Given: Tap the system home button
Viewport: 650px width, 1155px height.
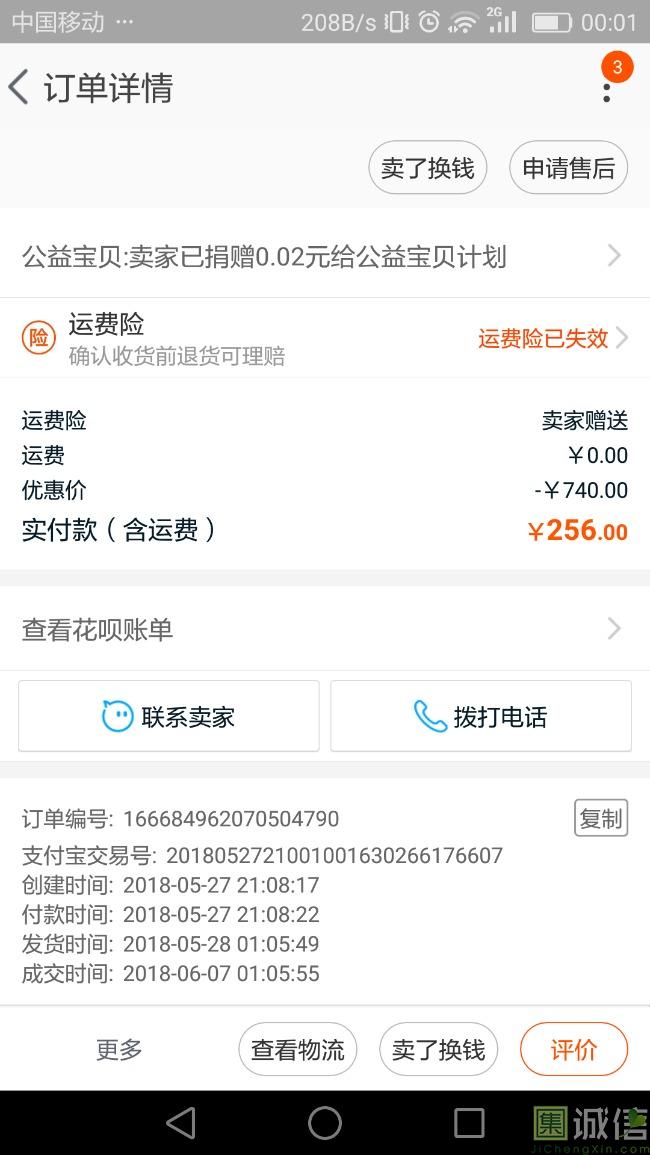Looking at the screenshot, I should tap(325, 1123).
